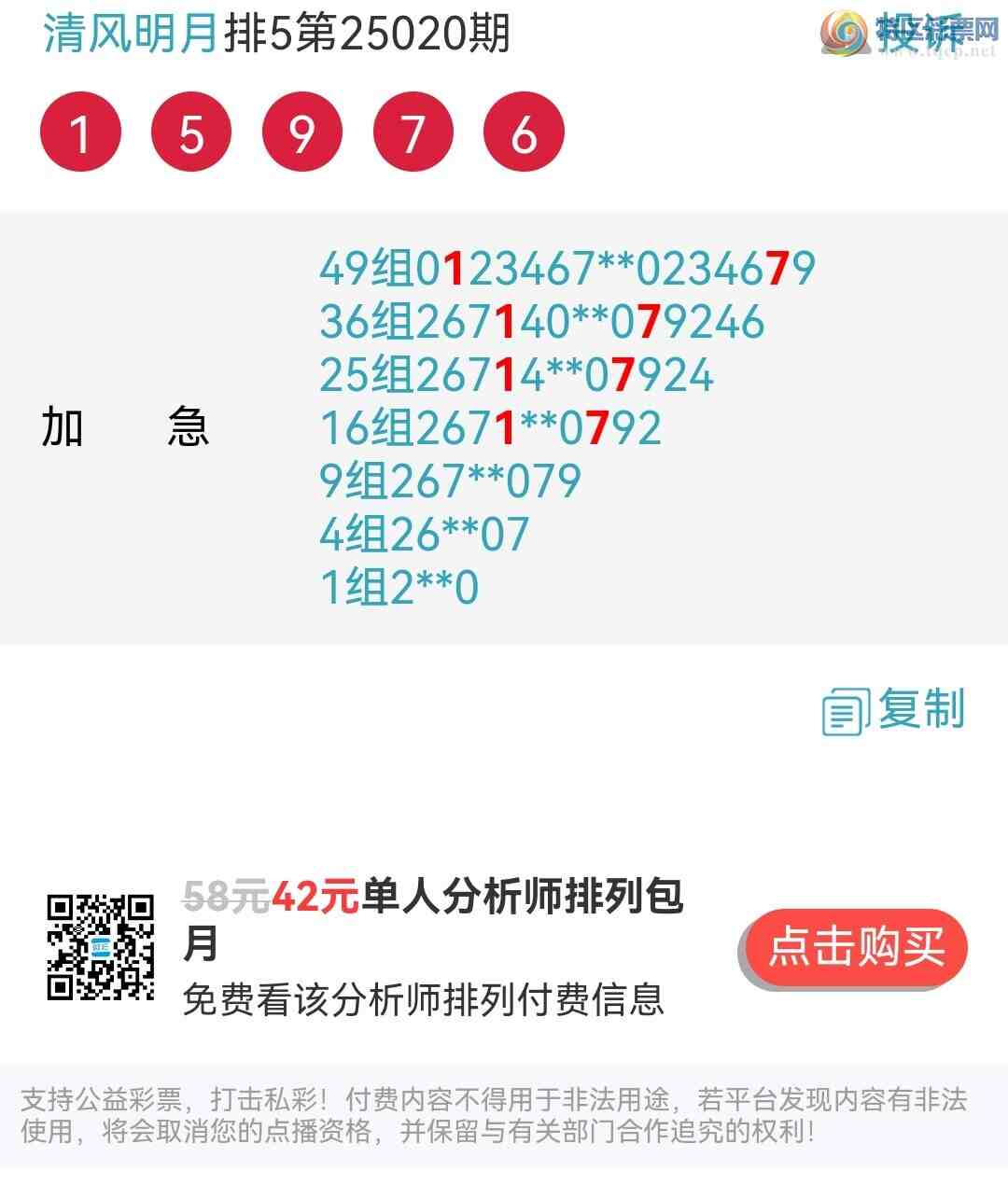The width and height of the screenshot is (1008, 1199).
Task: Tap 点击购买 to buy monthly package
Action: coord(855,948)
